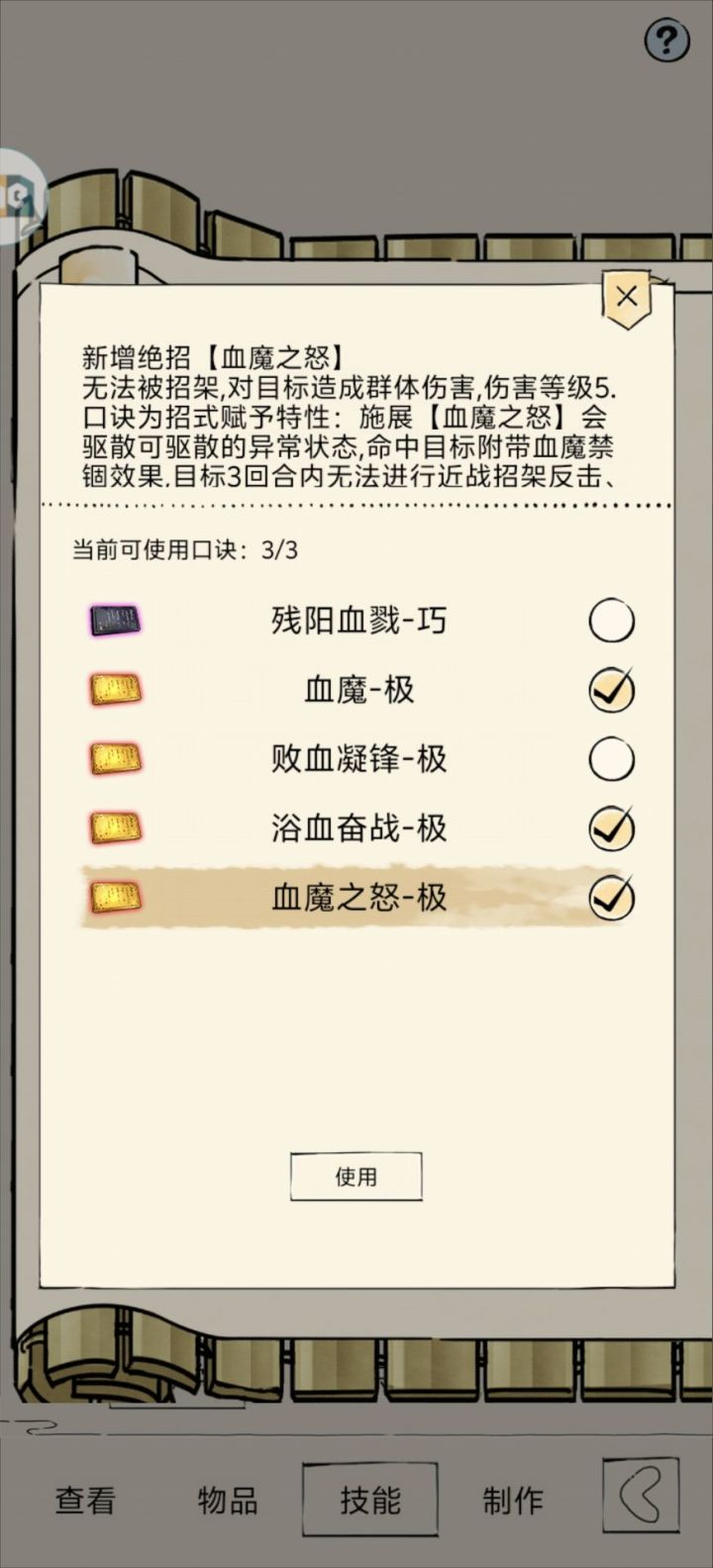This screenshot has height=1568, width=713.
Task: Check the empty circle beside 败血凝锋-极
Action: pos(610,758)
